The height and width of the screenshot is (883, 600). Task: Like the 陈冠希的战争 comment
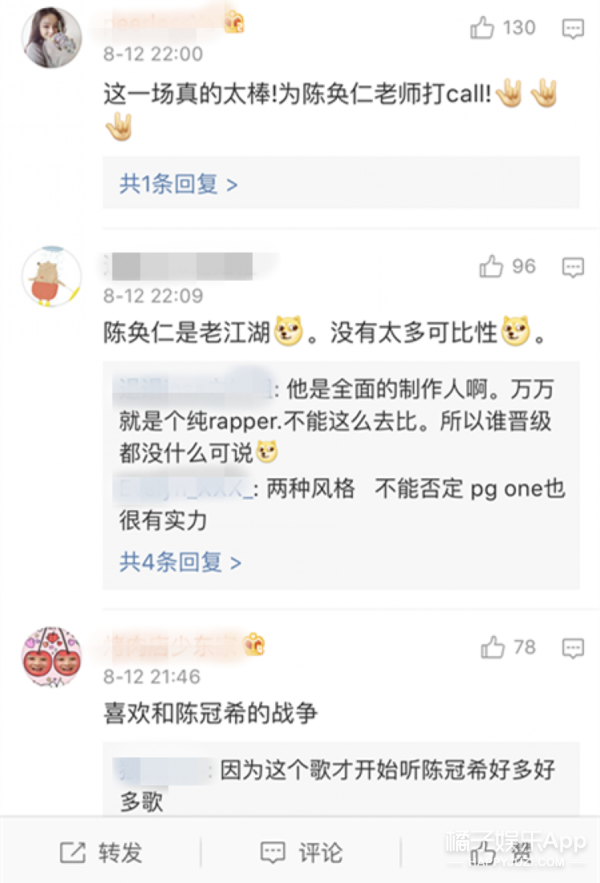tap(493, 648)
